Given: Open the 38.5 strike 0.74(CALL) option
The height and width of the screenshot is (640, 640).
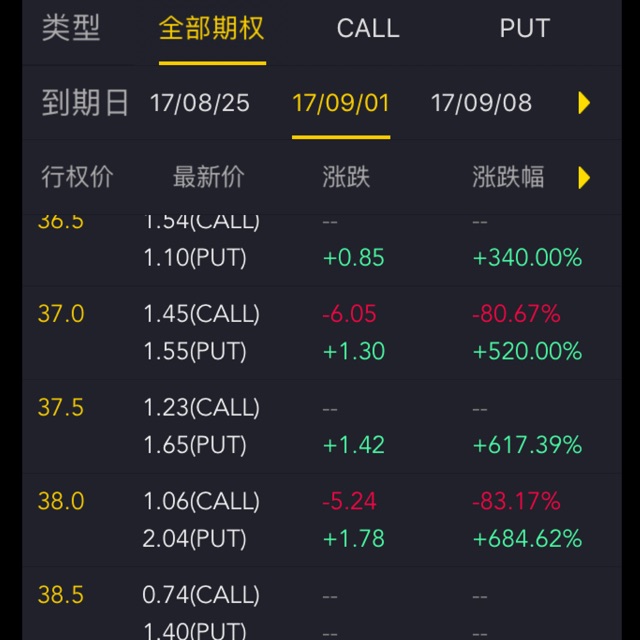Looking at the screenshot, I should pos(201,595).
